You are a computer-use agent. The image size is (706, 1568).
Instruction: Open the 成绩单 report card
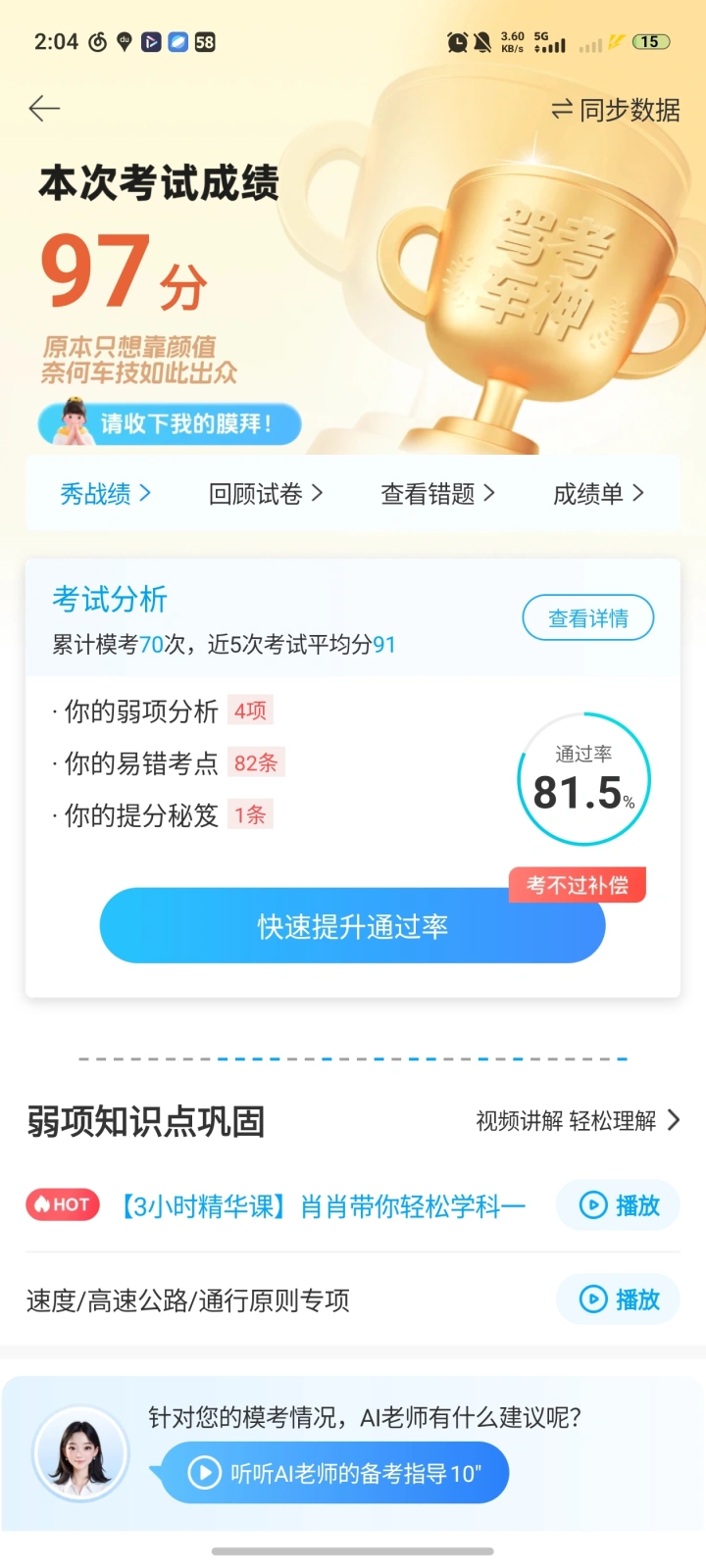(598, 493)
